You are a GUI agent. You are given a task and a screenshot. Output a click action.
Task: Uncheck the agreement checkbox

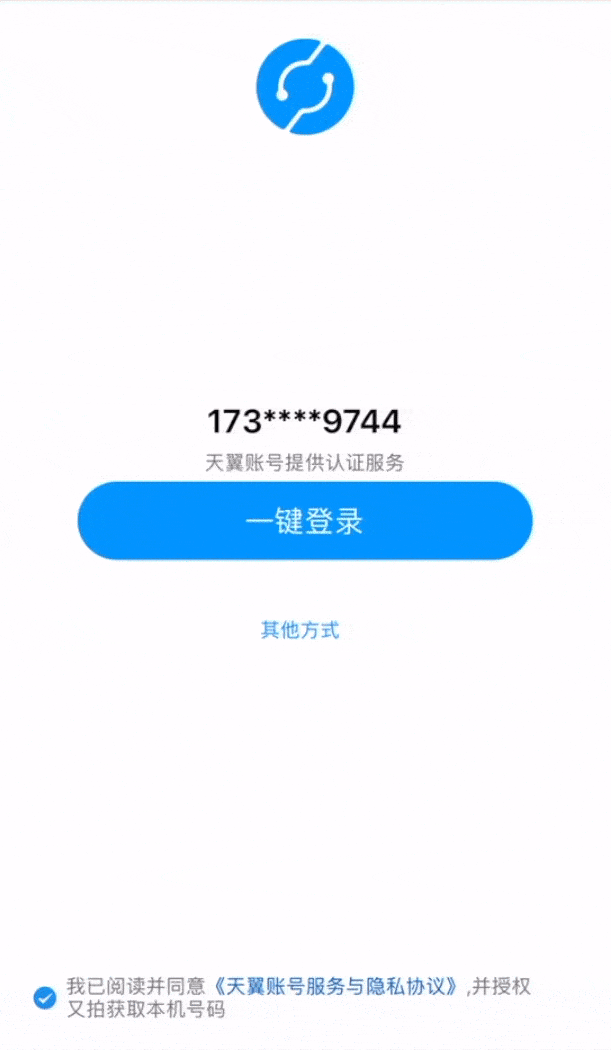(x=45, y=997)
